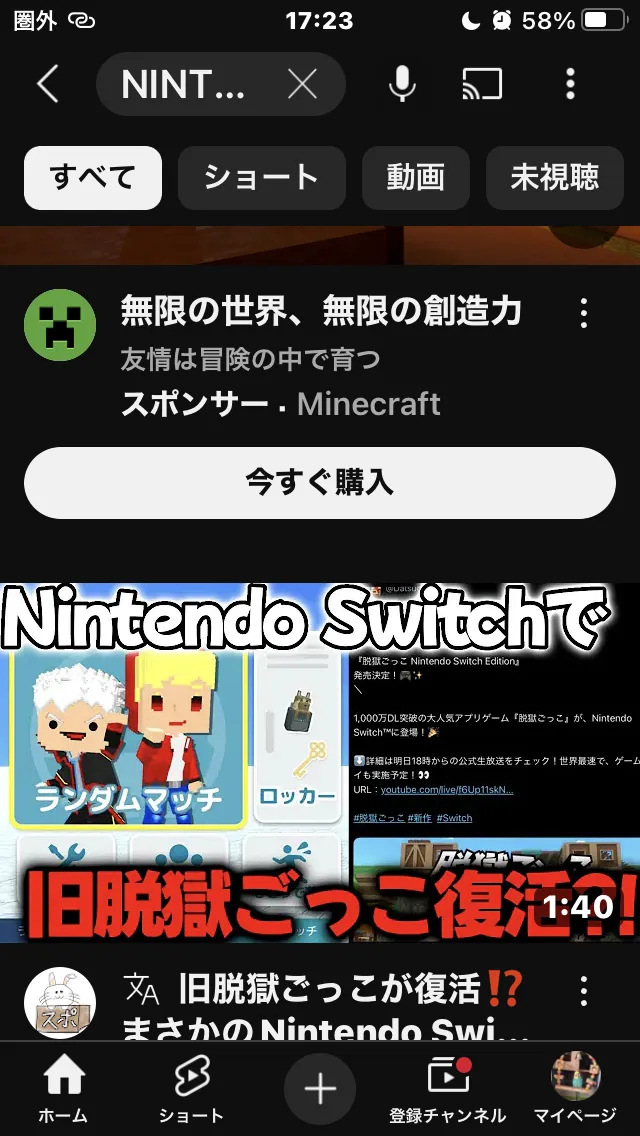Play the 旧脱獄ごっこ復活 video thumbnail
Viewport: 640px width, 1136px height.
click(x=320, y=762)
